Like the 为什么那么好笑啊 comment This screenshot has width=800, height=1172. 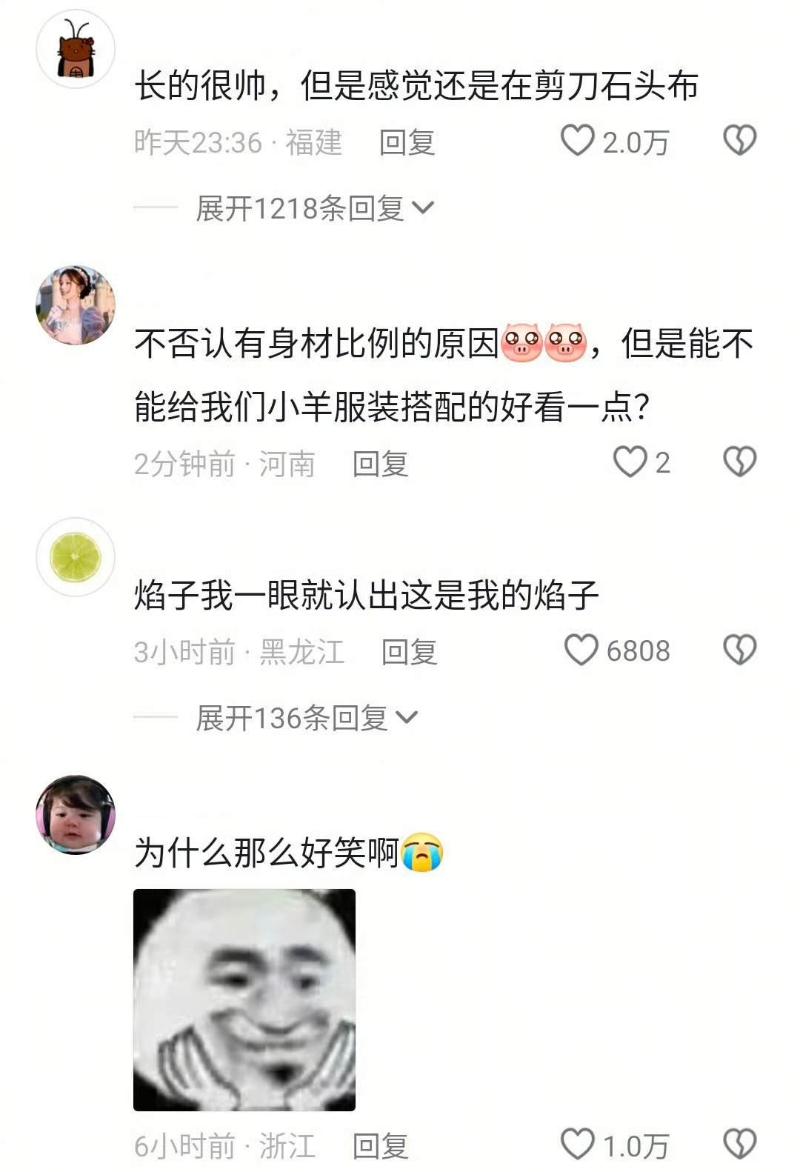pos(578,1144)
